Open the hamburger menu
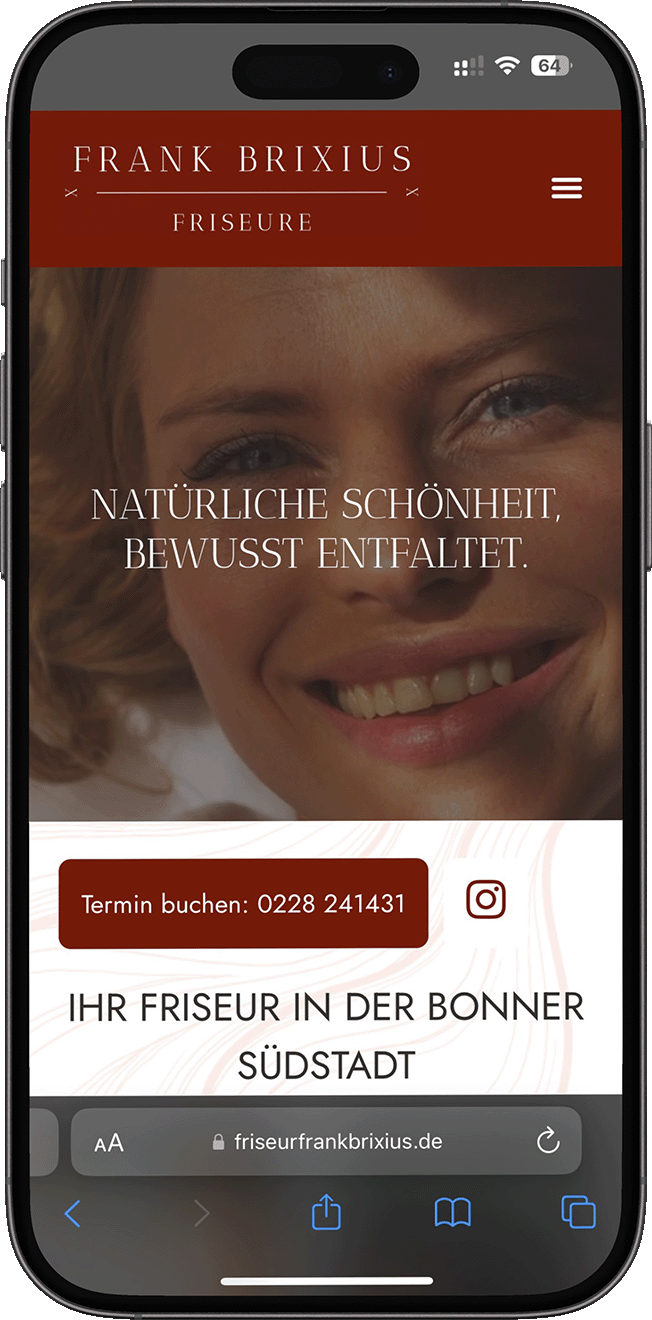This screenshot has width=652, height=1320. [566, 188]
